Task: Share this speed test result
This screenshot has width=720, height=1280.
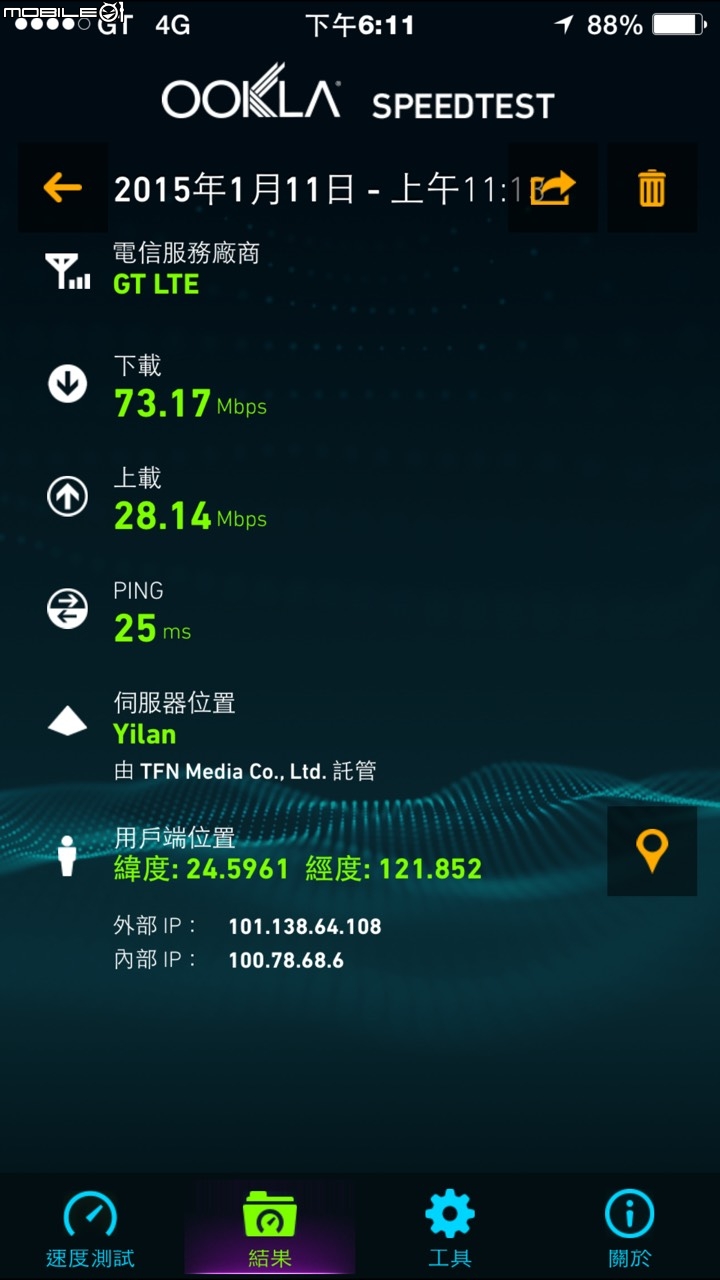Action: tap(553, 188)
